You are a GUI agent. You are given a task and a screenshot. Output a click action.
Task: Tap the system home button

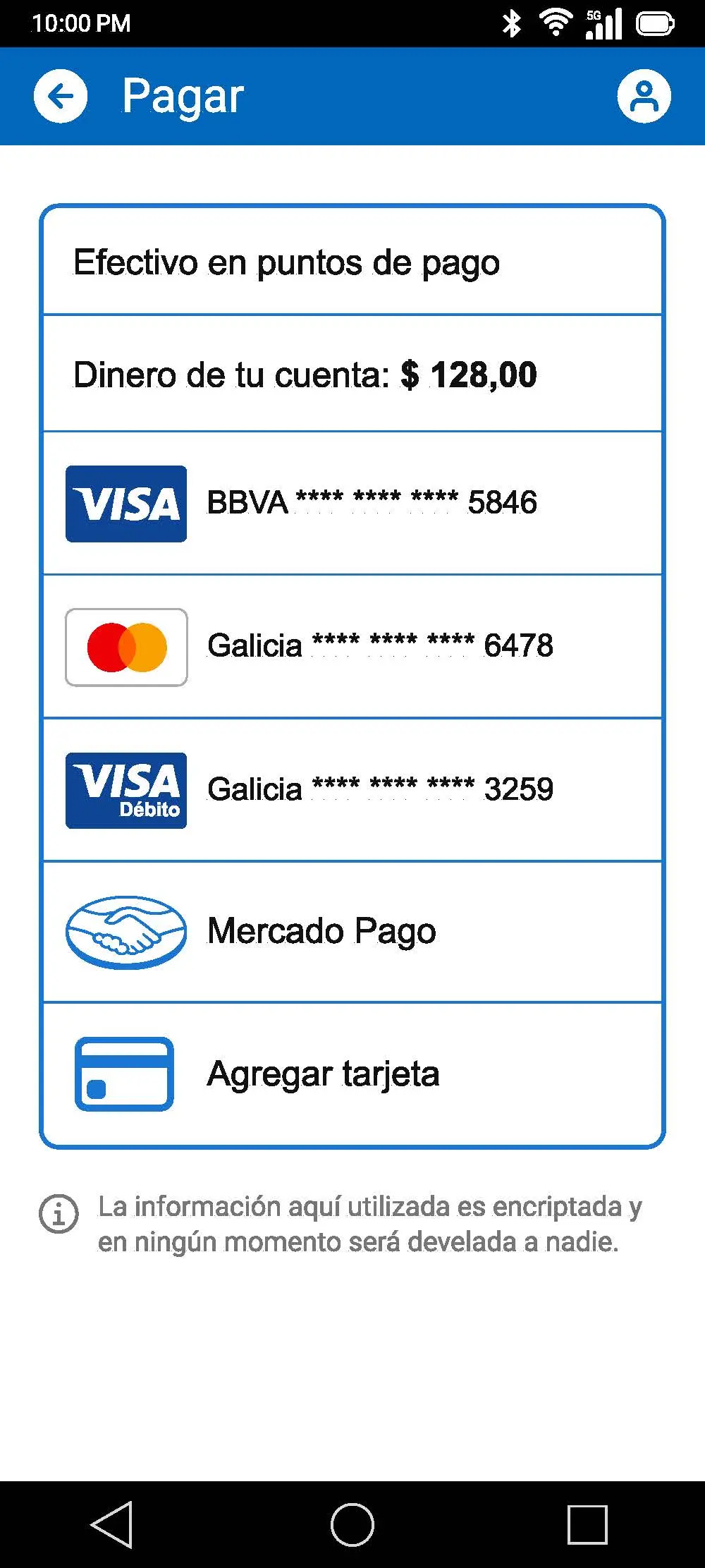352,1524
